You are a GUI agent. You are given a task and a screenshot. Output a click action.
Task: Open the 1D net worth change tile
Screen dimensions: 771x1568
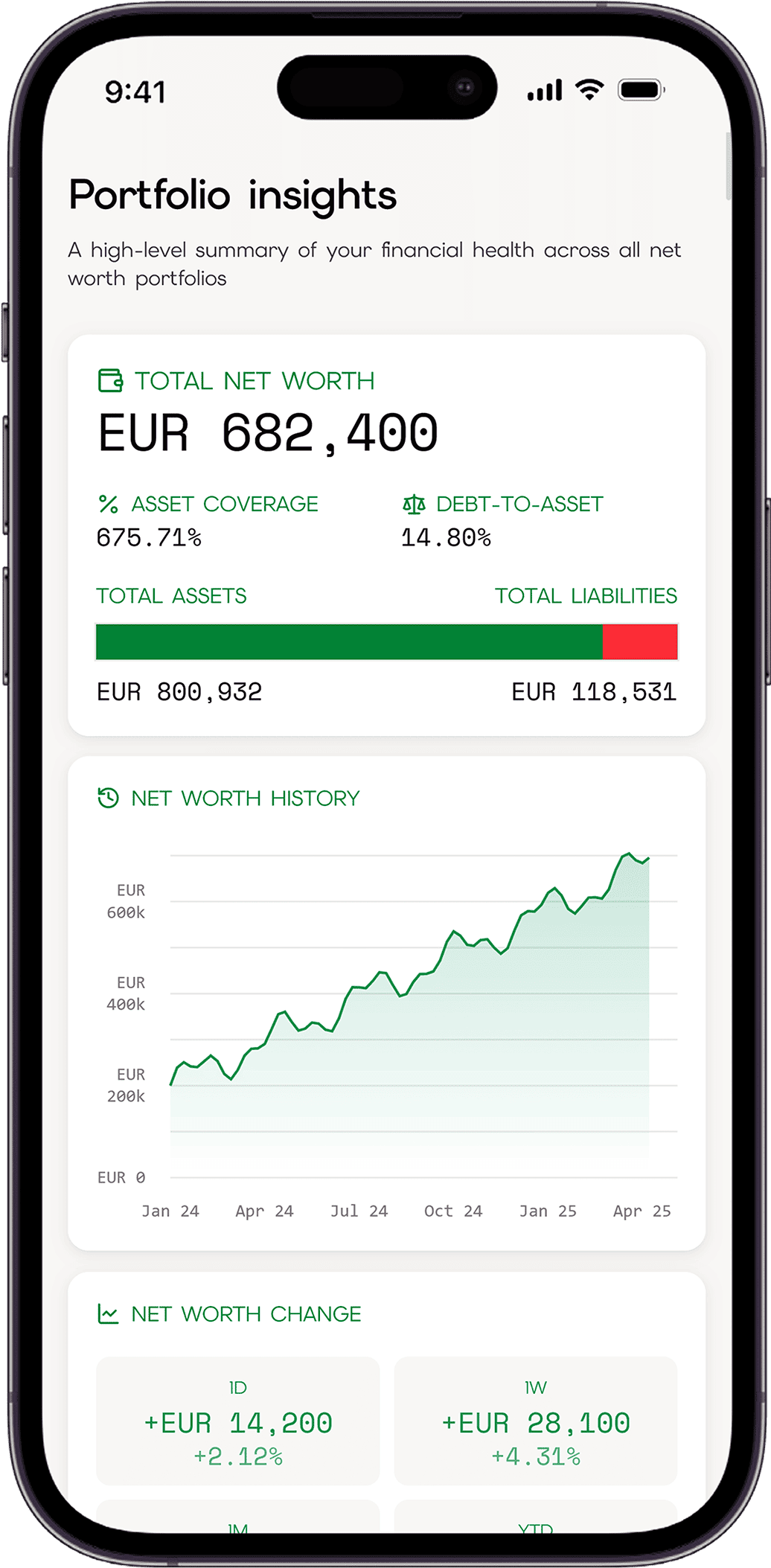coord(237,1421)
